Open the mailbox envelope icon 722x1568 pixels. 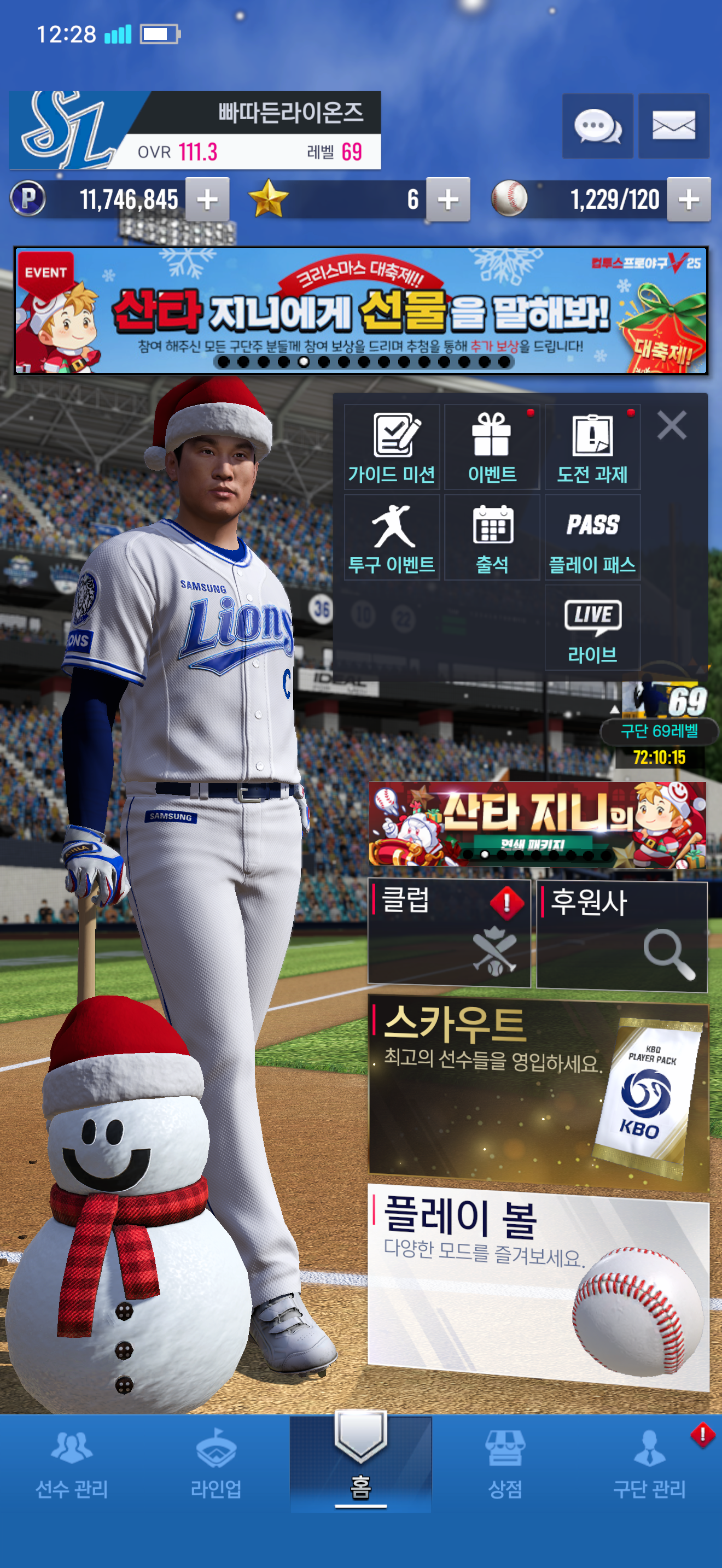coord(673,127)
